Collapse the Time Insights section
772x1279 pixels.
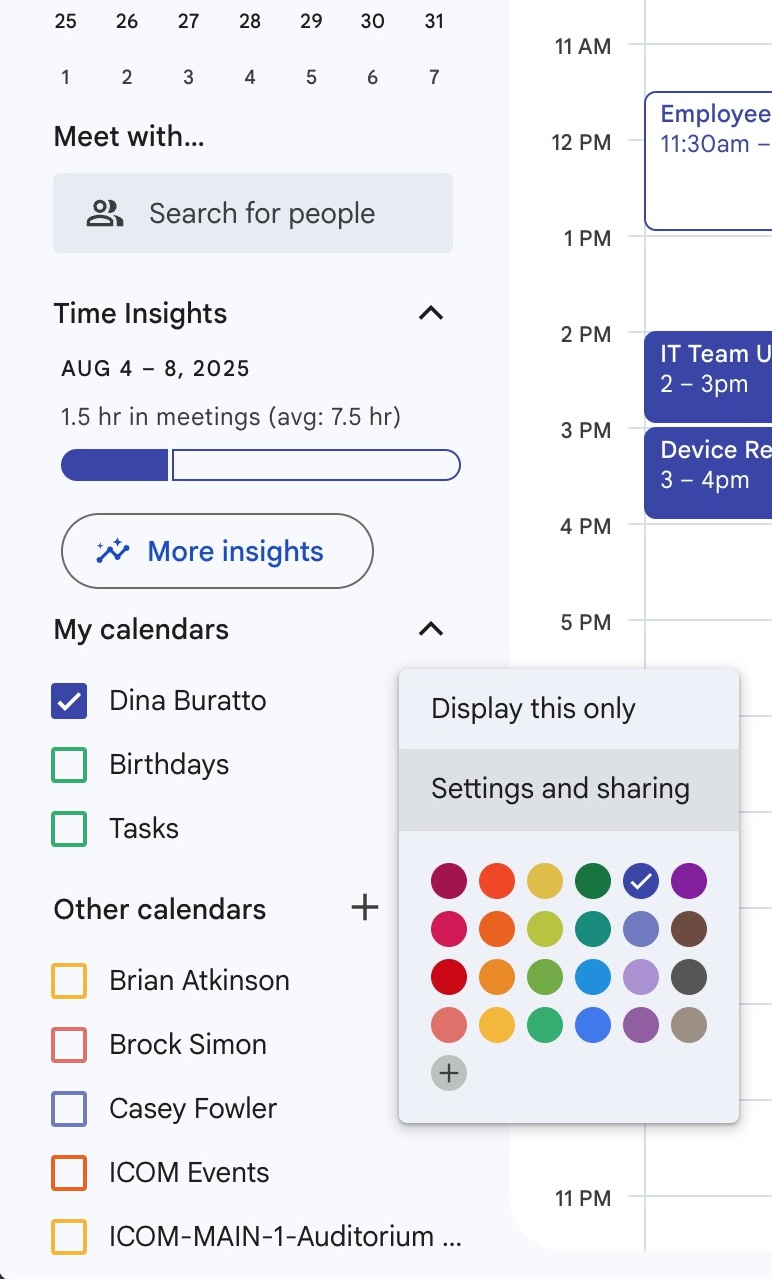coord(430,314)
